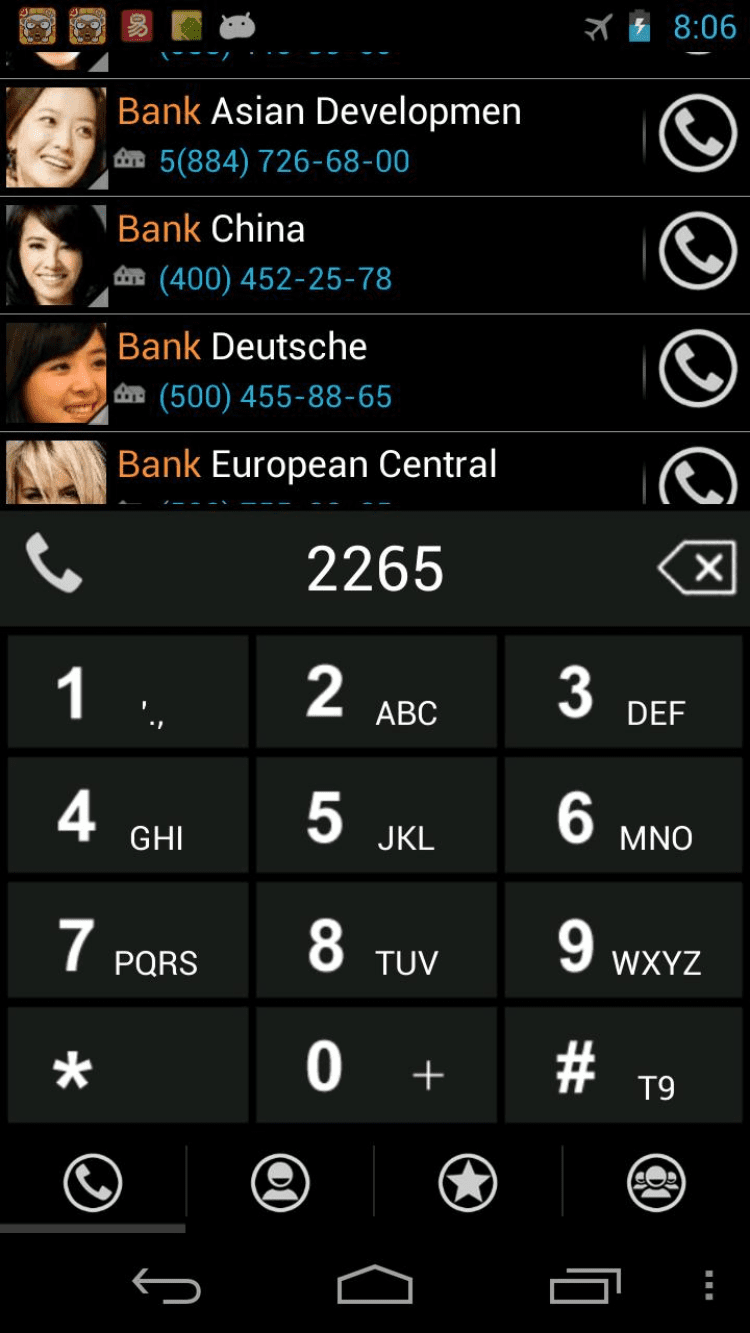Open the Bank China contact row
The width and height of the screenshot is (750, 1333).
[x=320, y=254]
